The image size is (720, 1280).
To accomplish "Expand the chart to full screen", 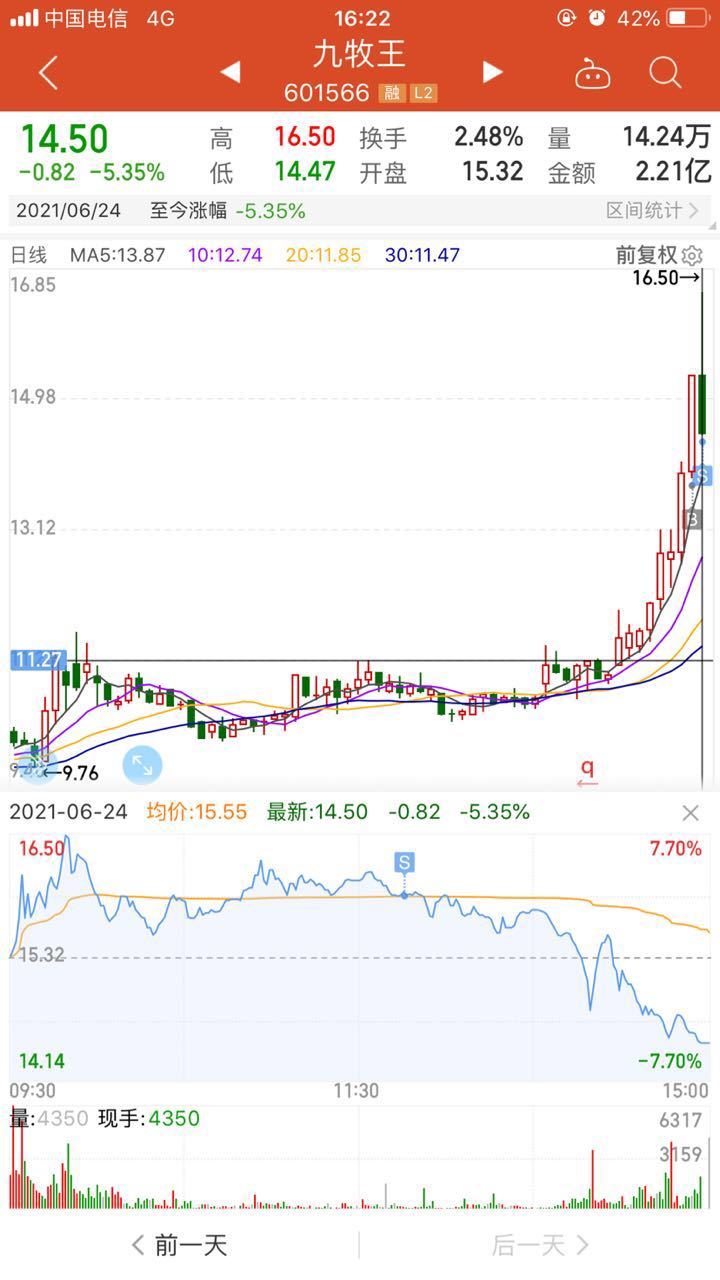I will point(142,766).
